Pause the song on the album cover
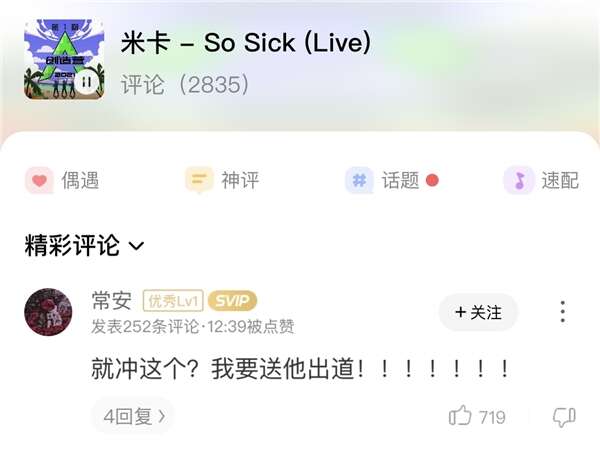The height and width of the screenshot is (465, 600). point(88,83)
